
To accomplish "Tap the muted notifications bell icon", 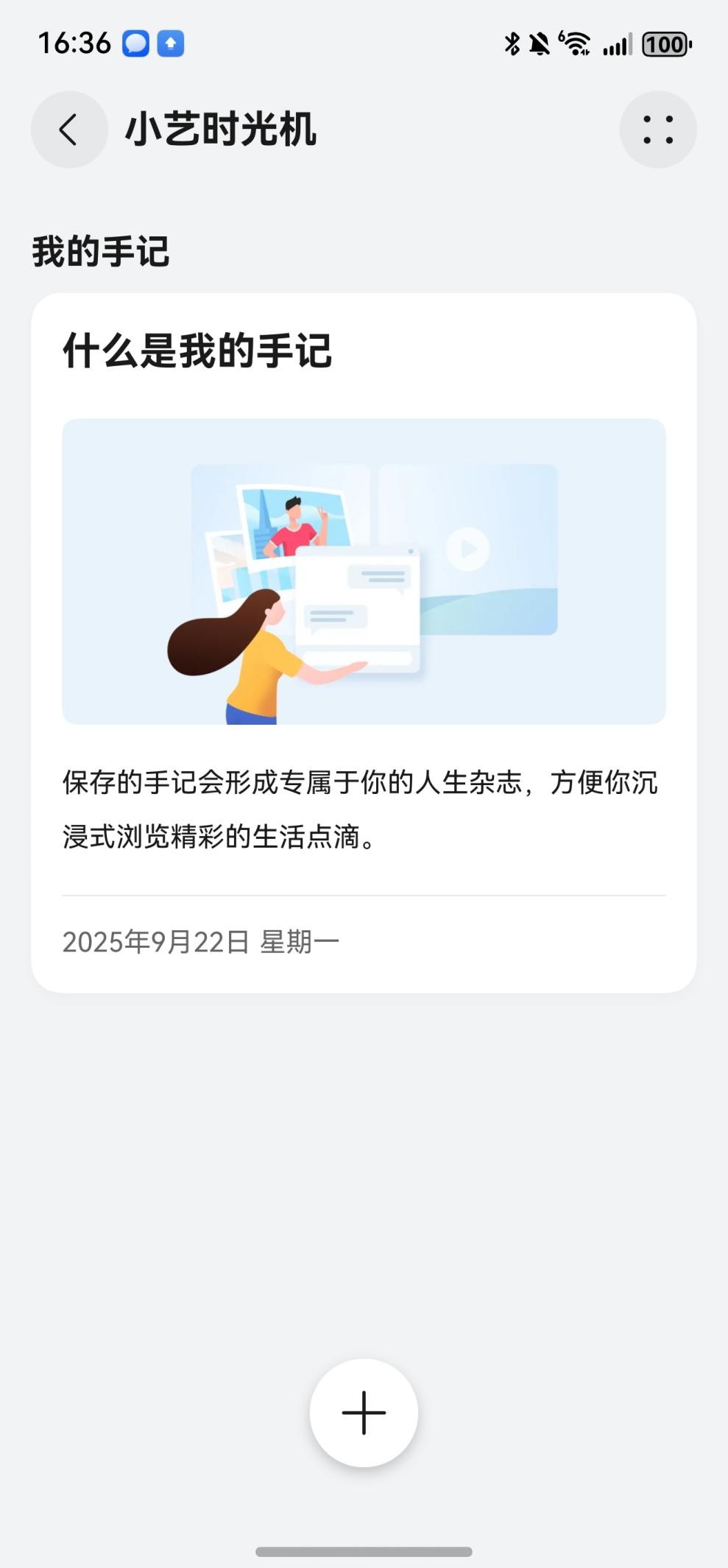I will pyautogui.click(x=540, y=44).
